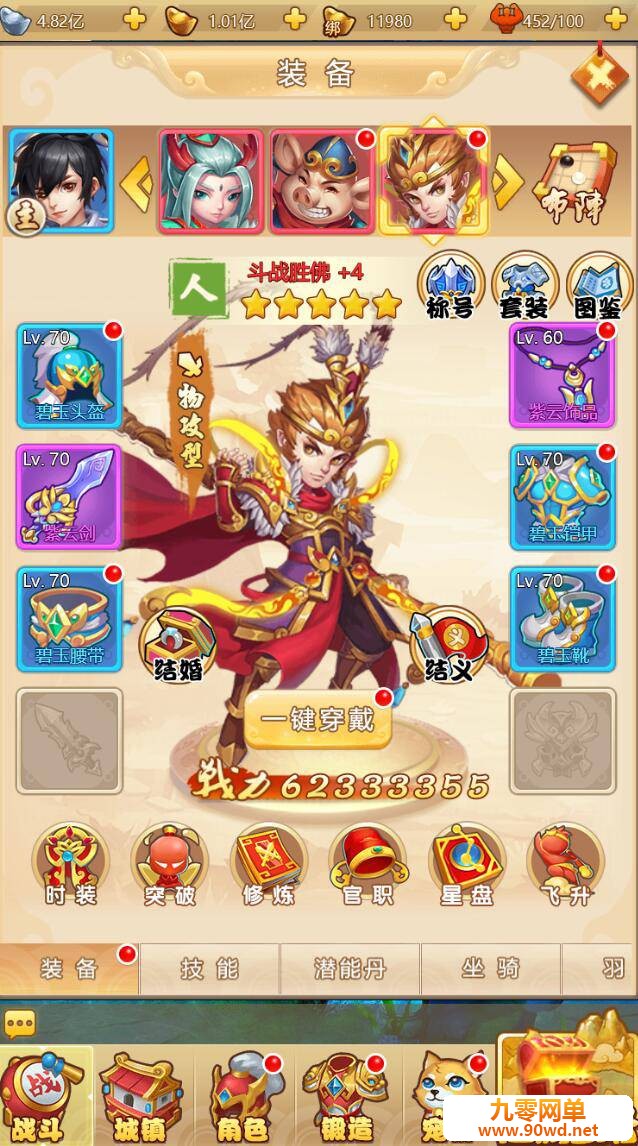Close the 装备 equipment panel
The image size is (638, 1146).
point(598,75)
